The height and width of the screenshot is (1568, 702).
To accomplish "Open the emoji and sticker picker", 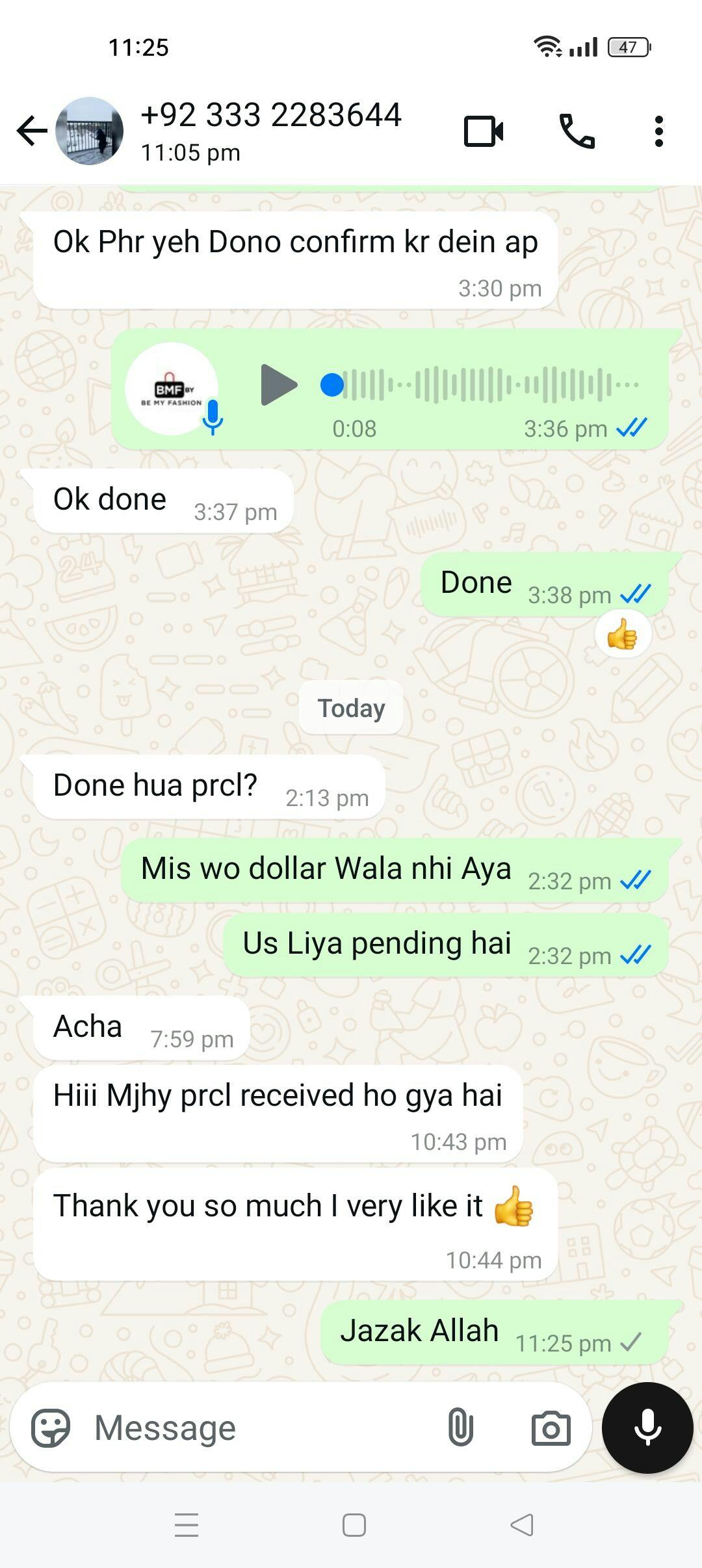I will pyautogui.click(x=51, y=1428).
